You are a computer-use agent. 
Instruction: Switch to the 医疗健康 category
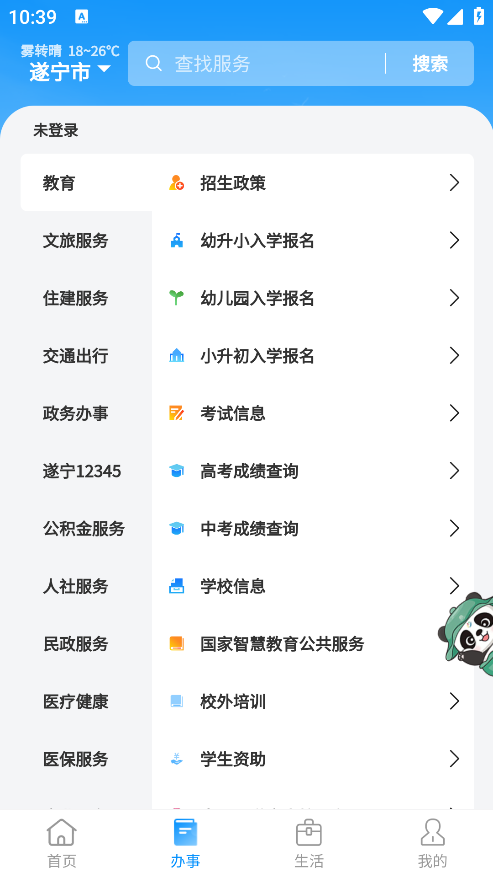click(76, 702)
